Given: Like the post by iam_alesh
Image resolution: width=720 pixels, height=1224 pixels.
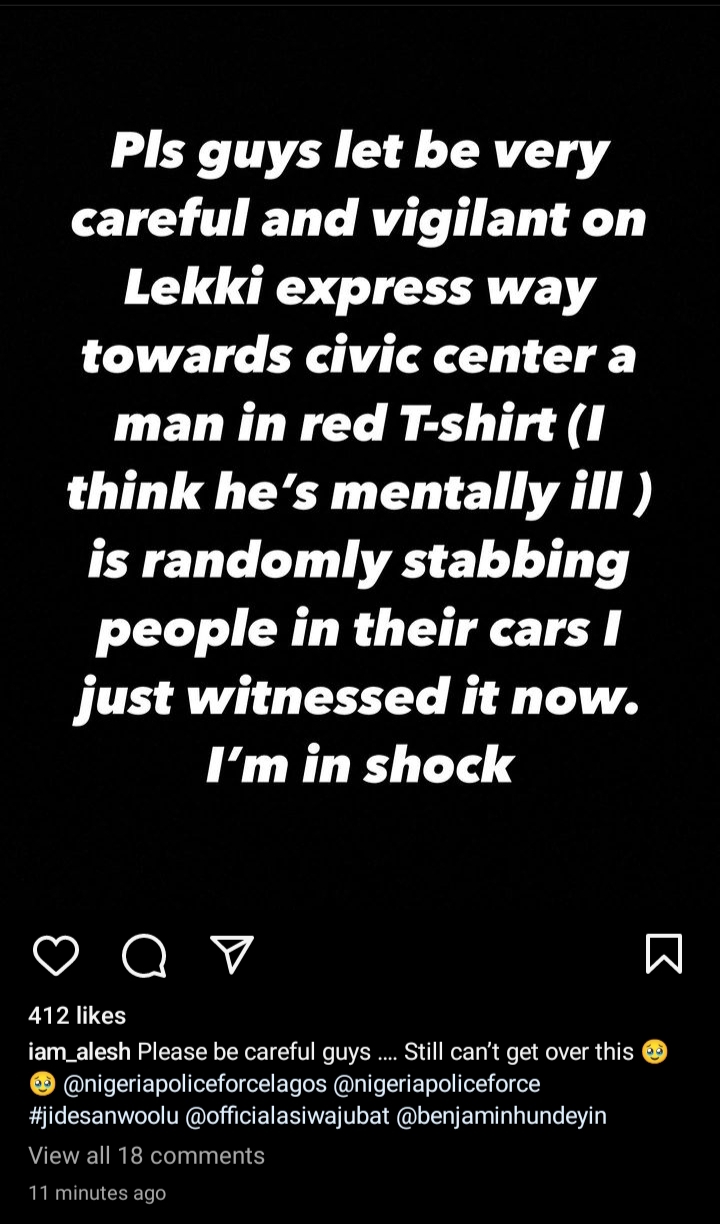Looking at the screenshot, I should point(56,954).
